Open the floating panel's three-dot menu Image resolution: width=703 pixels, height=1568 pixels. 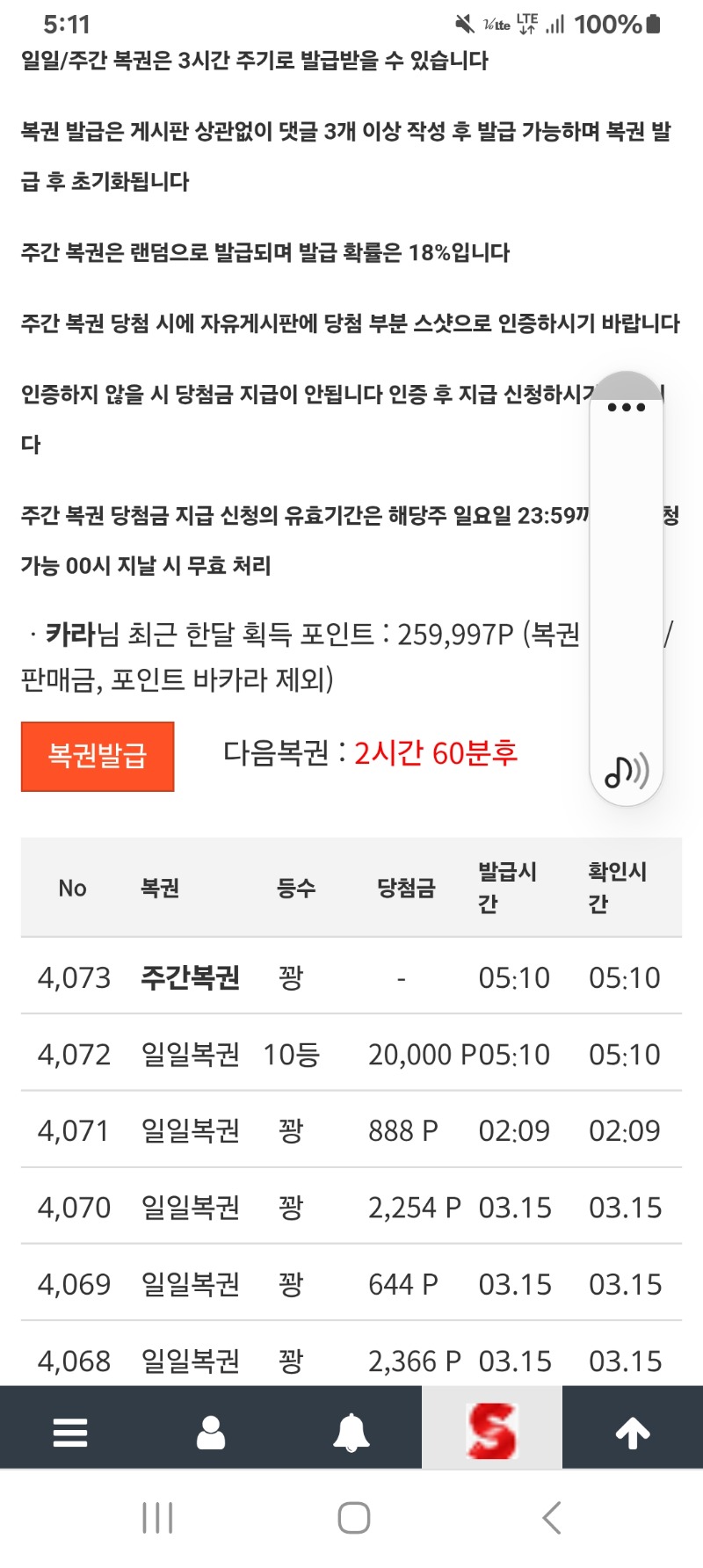point(626,407)
